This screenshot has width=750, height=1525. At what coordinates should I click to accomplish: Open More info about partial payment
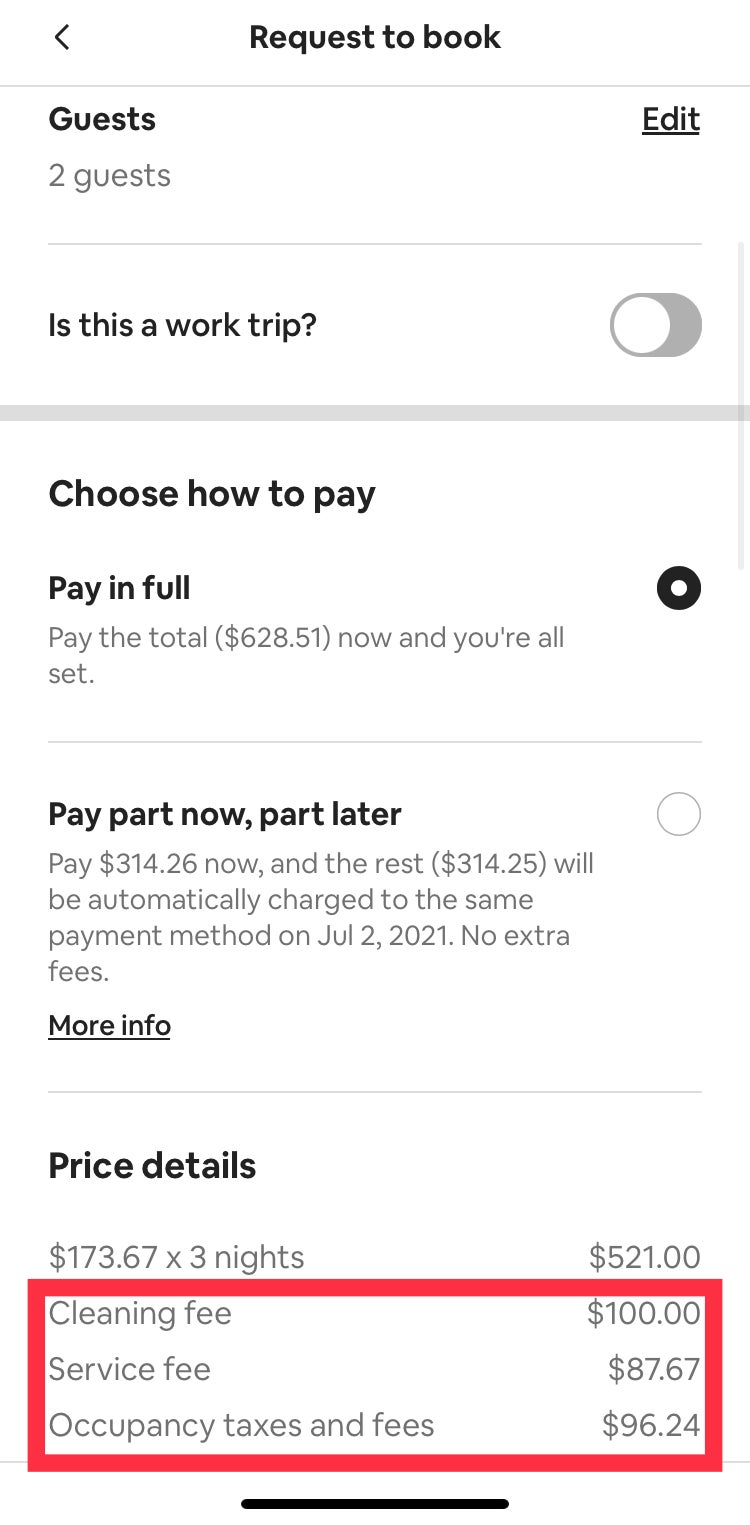(x=109, y=1026)
